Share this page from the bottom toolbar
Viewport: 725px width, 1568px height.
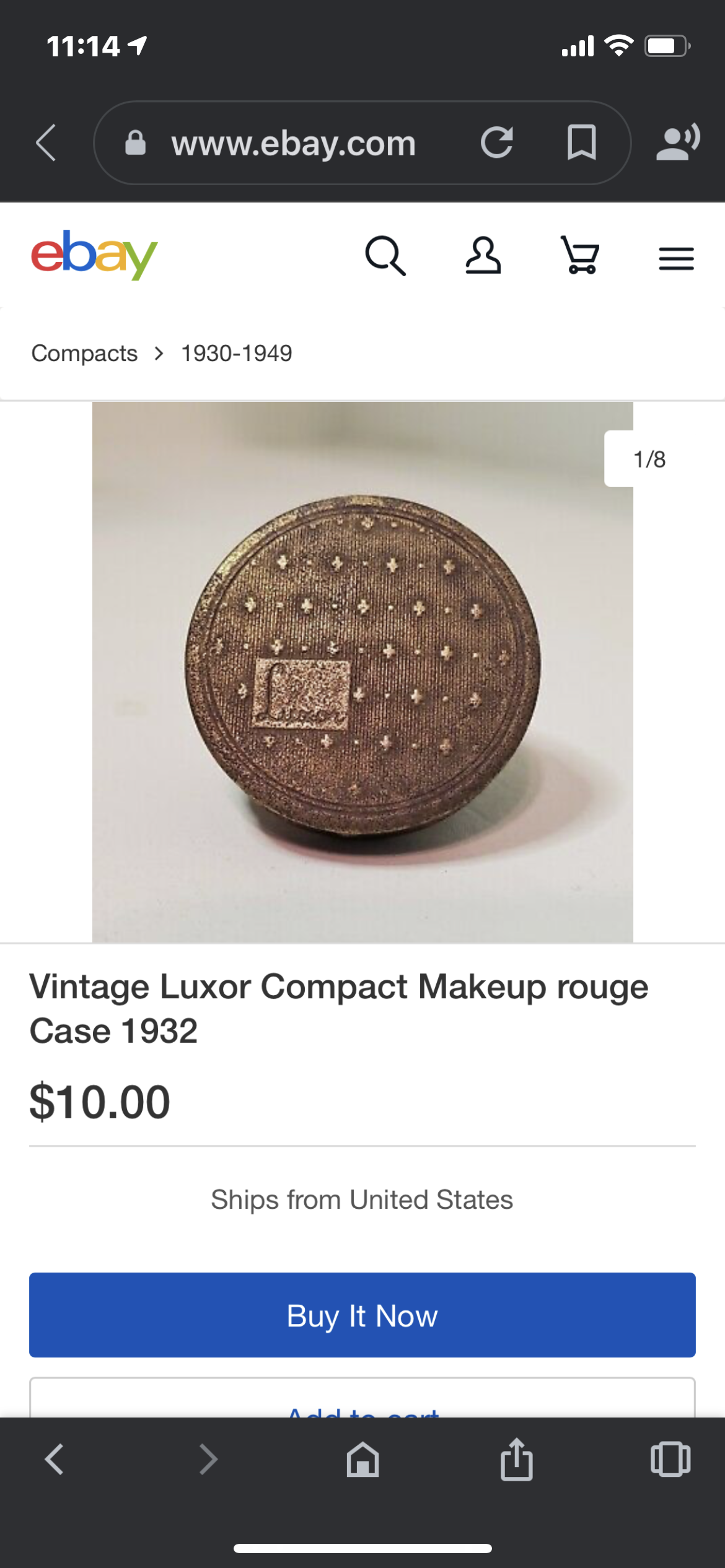pos(516,1459)
